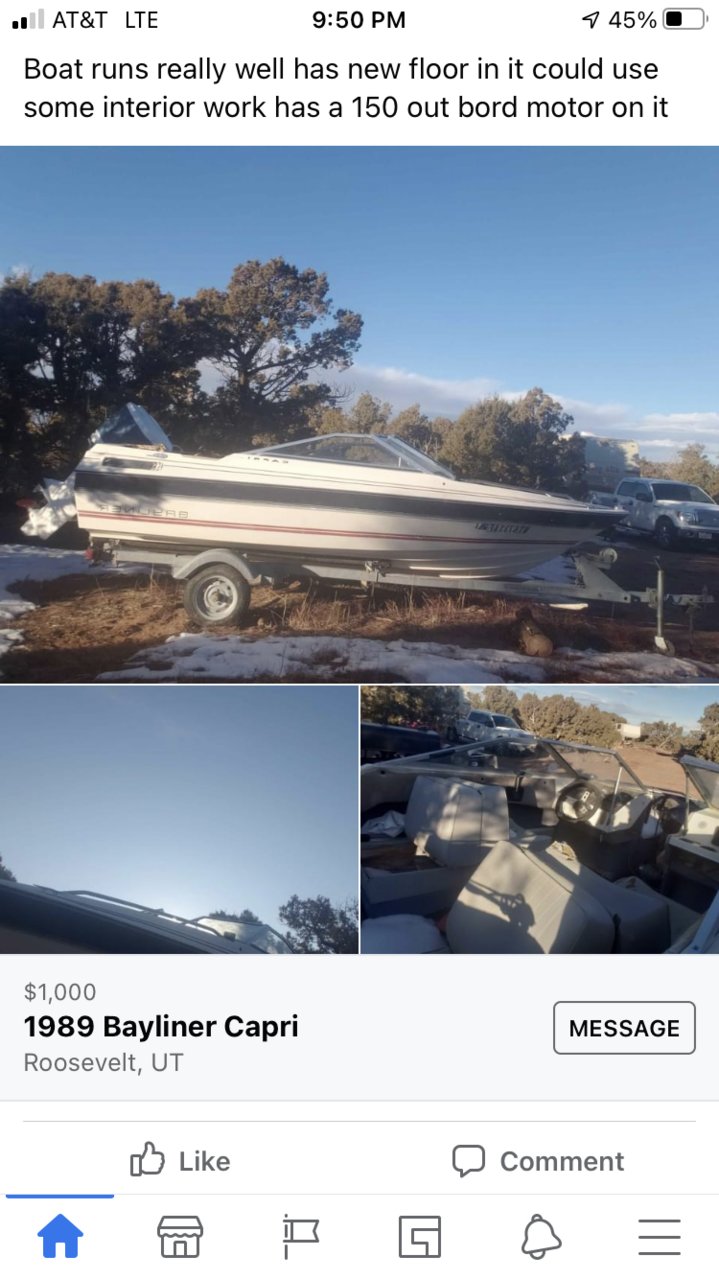The height and width of the screenshot is (1279, 719).
Task: Open the 1989 Bayliner Capri listing details
Action: [x=161, y=1026]
